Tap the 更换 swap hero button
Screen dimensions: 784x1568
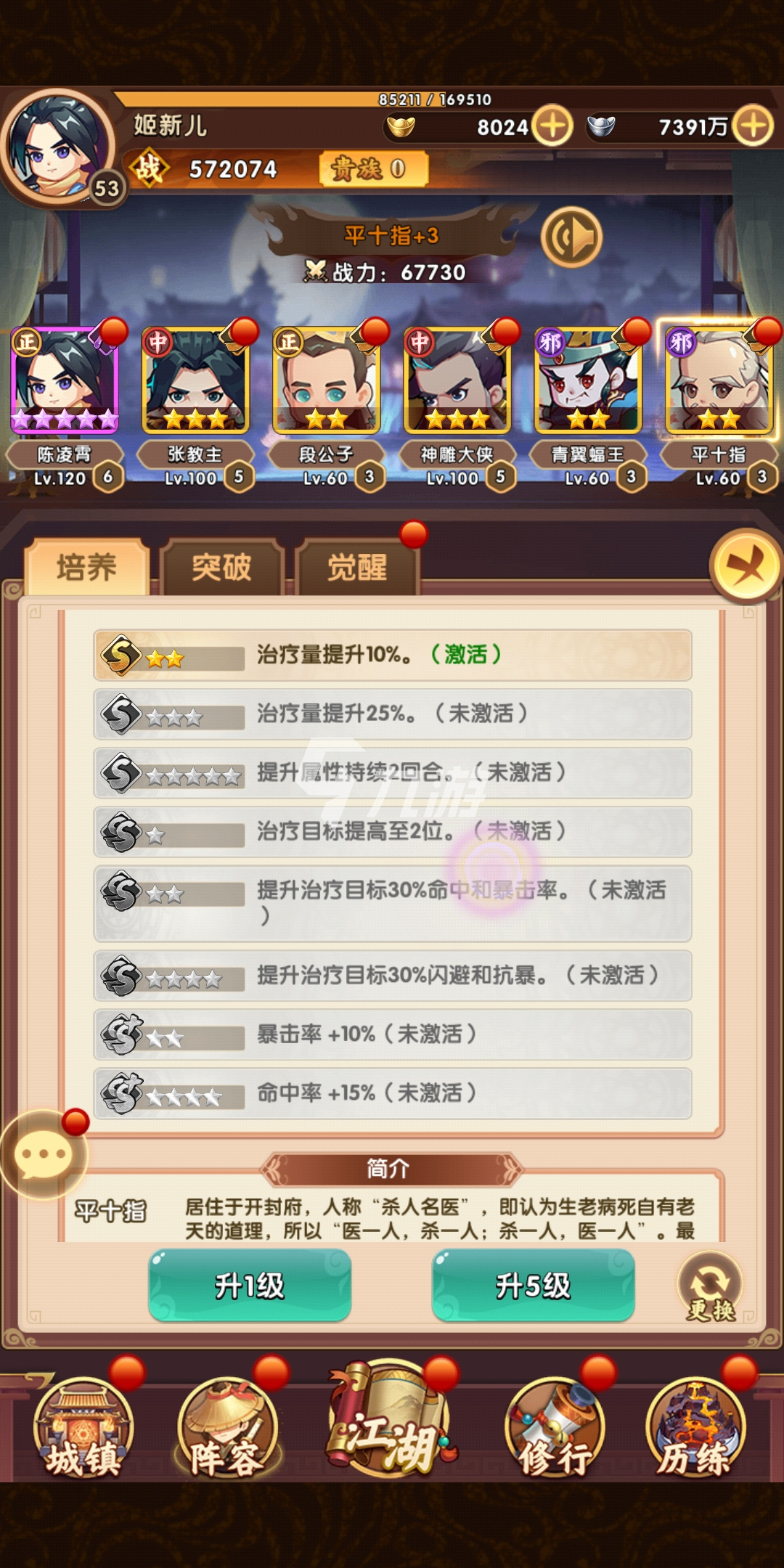click(x=710, y=1288)
